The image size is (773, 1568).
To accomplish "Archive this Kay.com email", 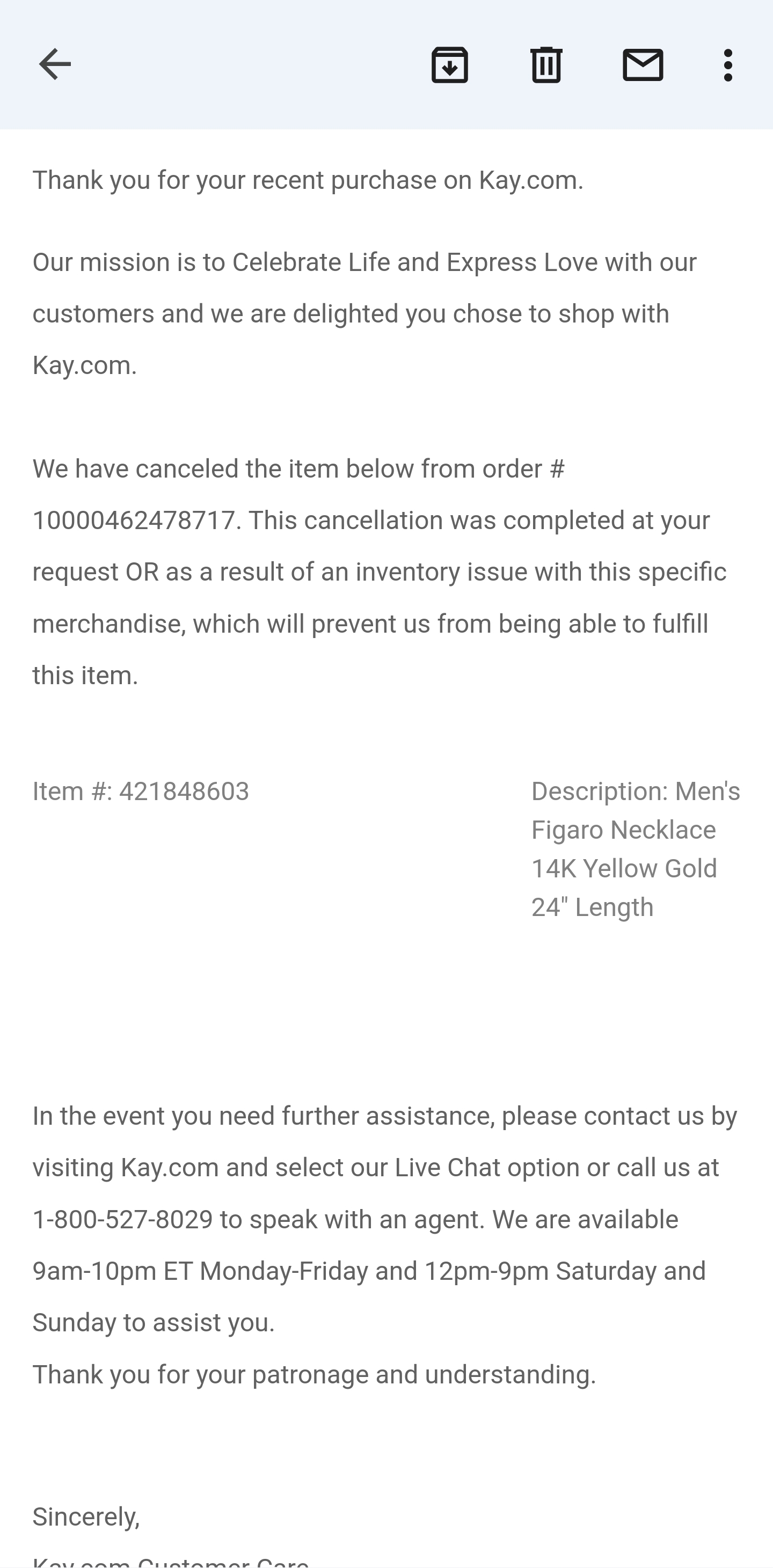I will tap(449, 63).
